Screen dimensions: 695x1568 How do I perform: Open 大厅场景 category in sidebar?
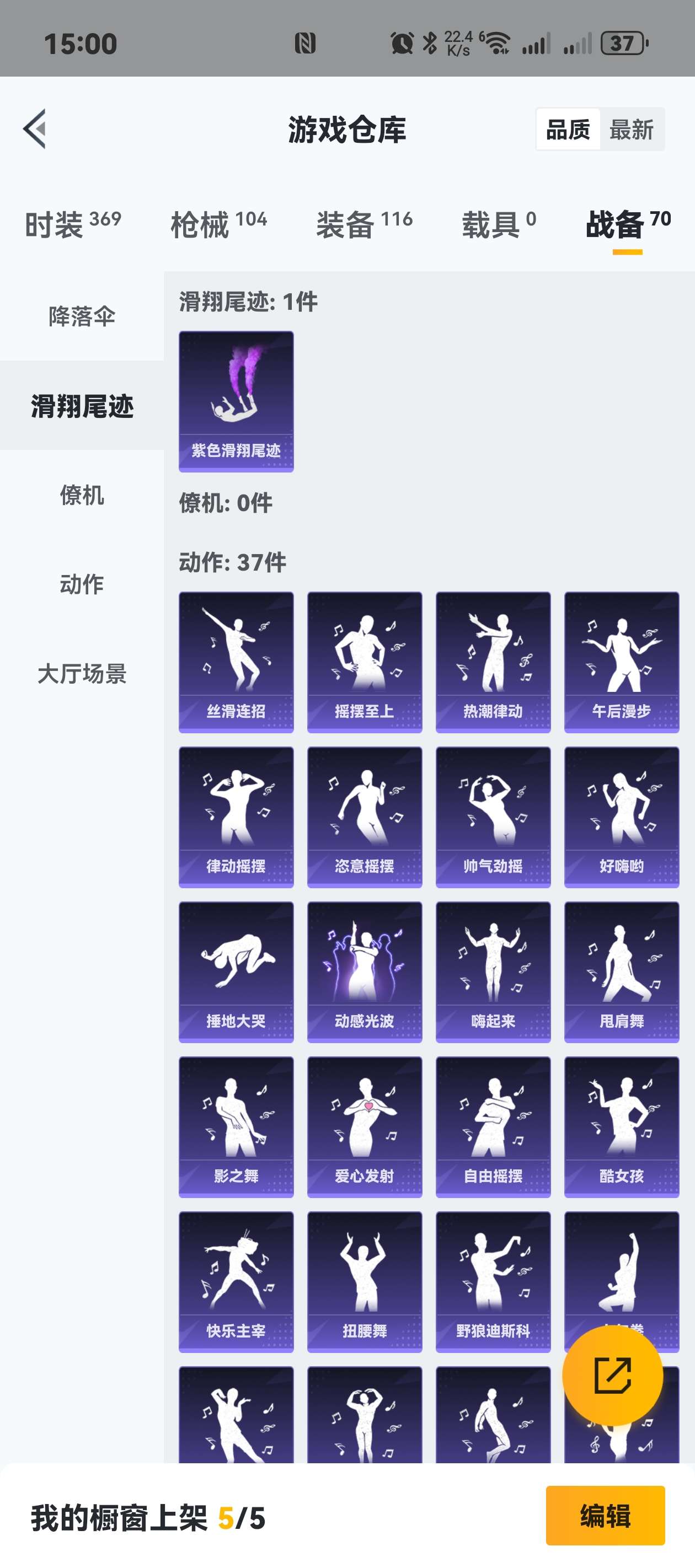click(x=82, y=674)
